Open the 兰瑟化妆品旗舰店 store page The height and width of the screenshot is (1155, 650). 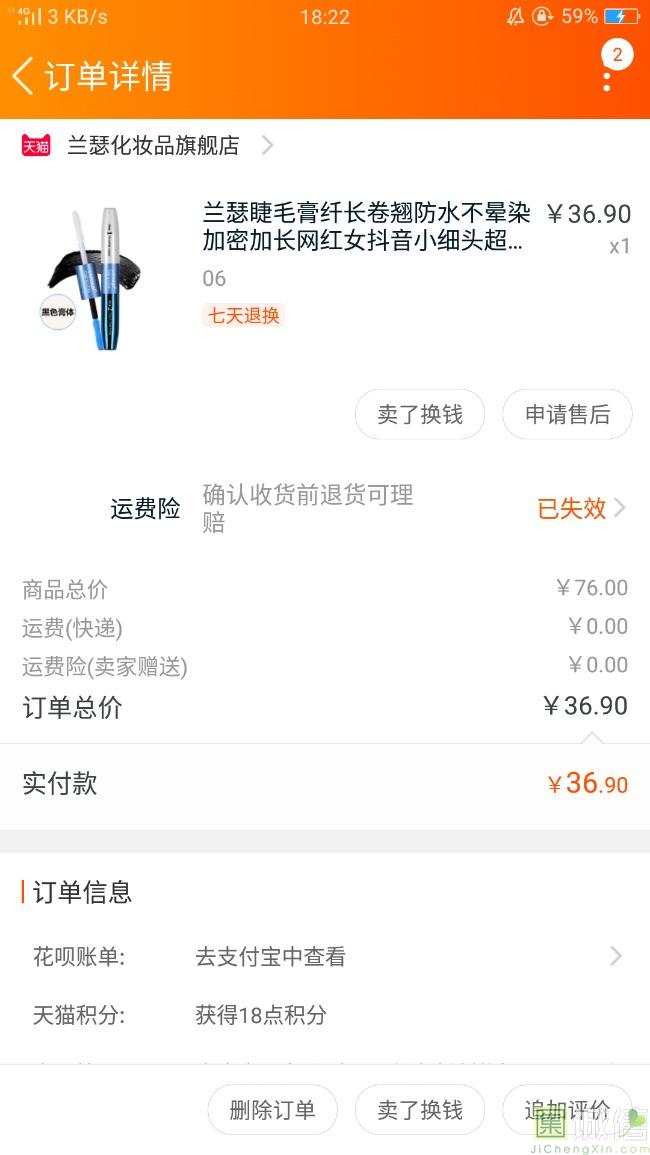coord(153,146)
